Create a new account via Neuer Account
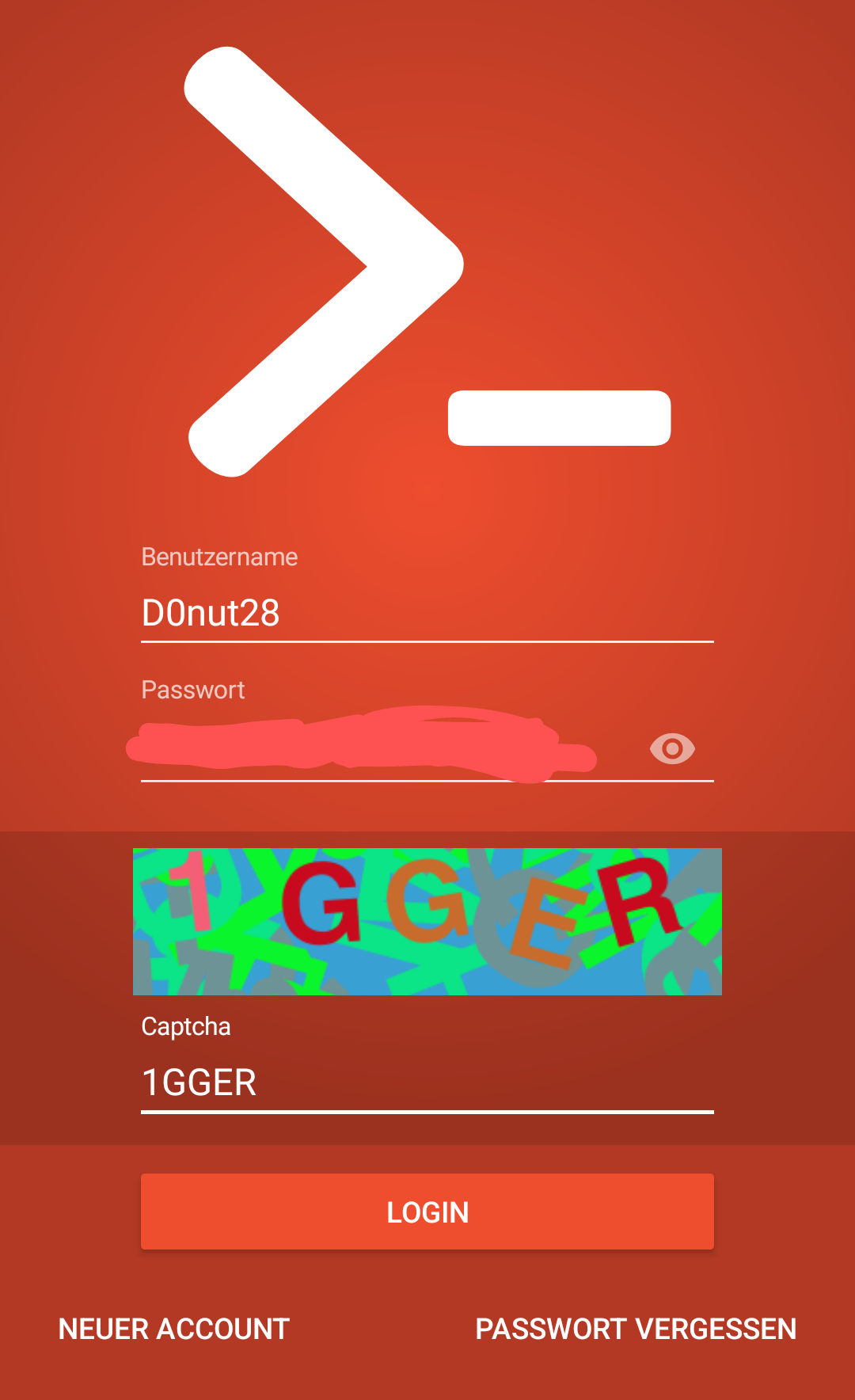Viewport: 855px width, 1400px height. 174,1329
